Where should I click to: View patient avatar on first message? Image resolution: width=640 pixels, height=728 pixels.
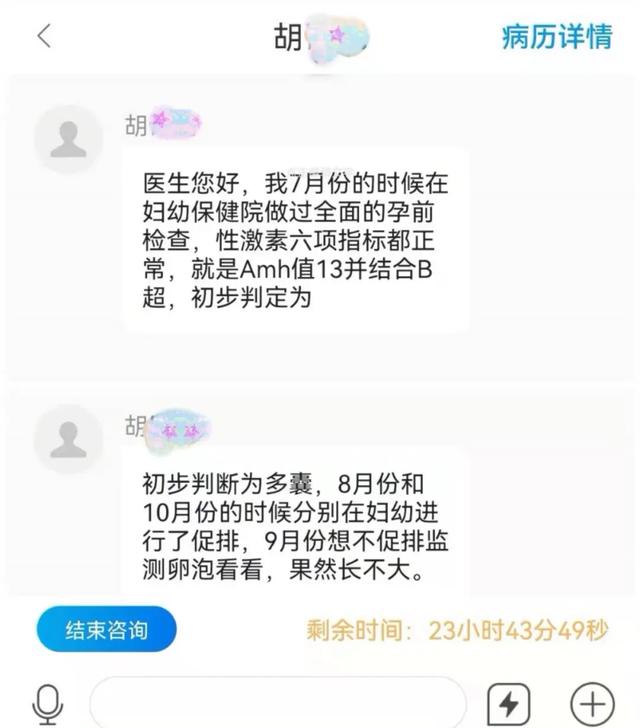click(68, 140)
